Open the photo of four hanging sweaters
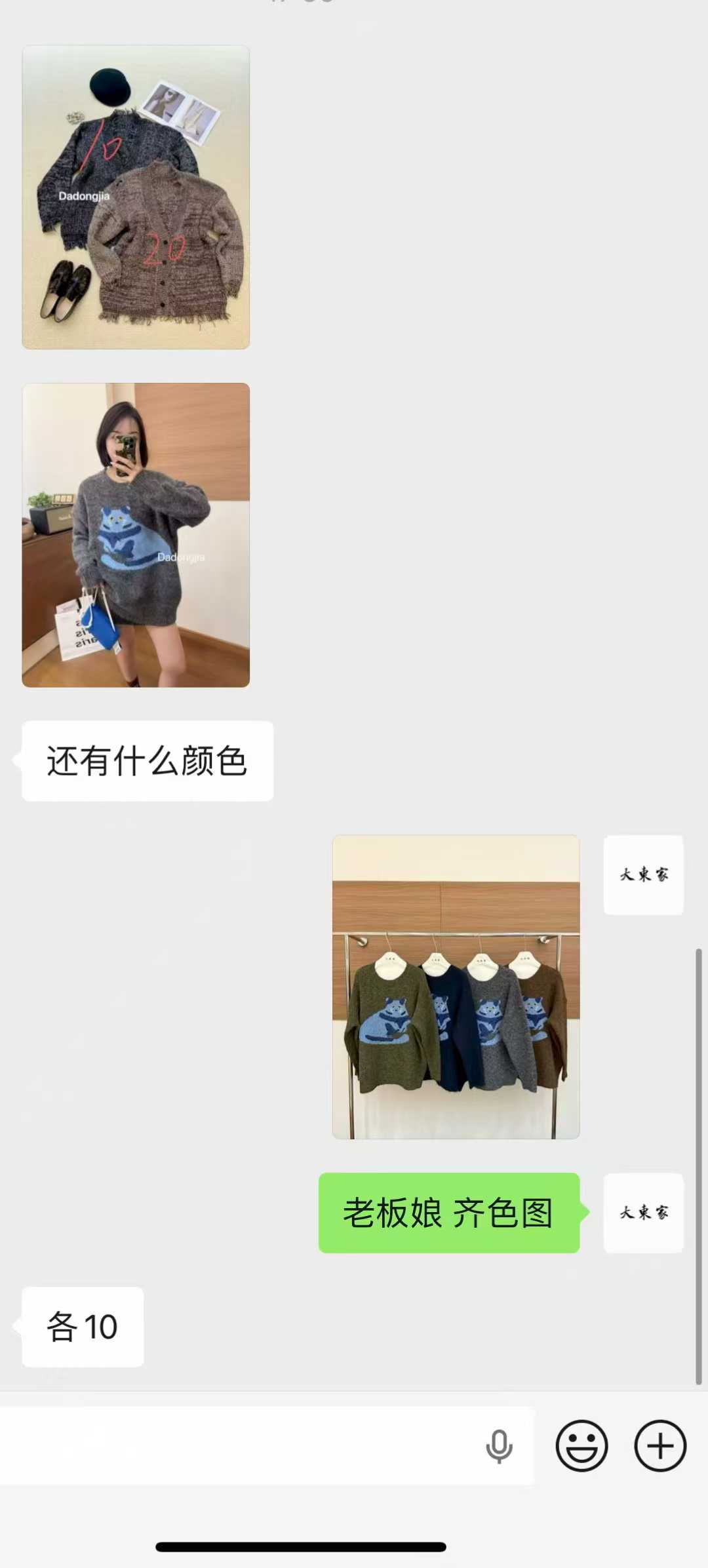This screenshot has height=1568, width=708. pyautogui.click(x=456, y=987)
